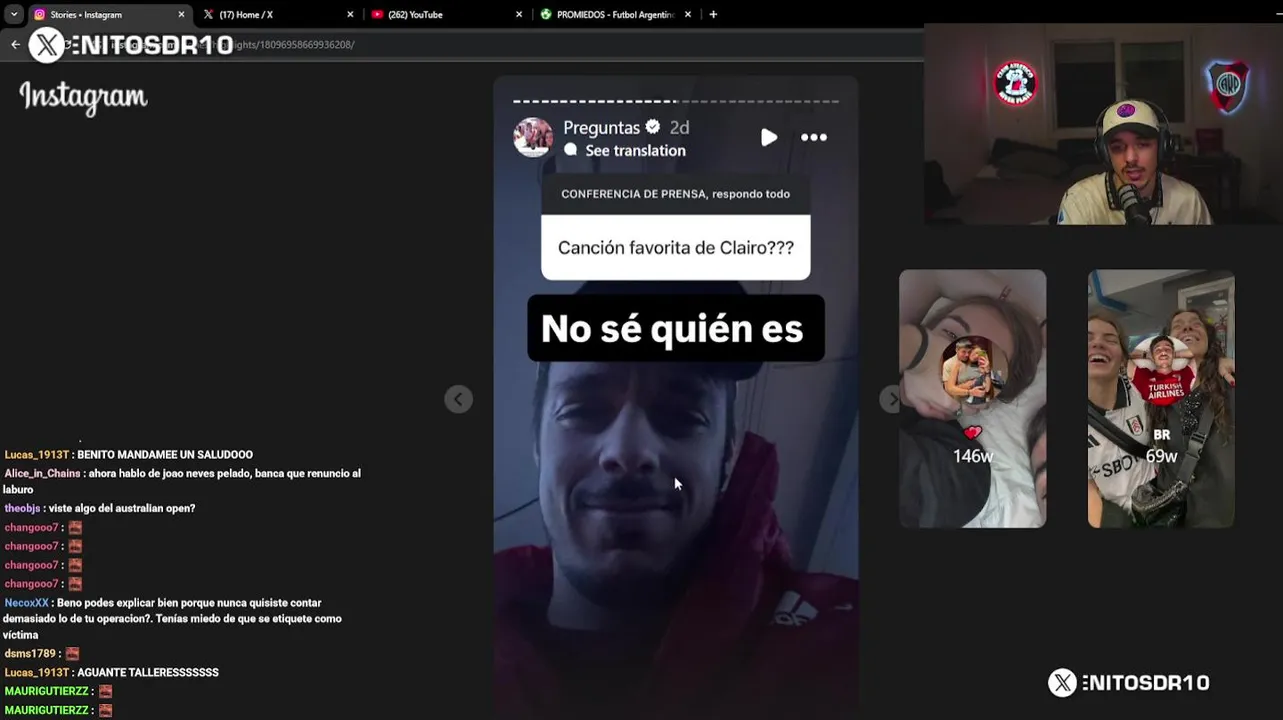
Task: Open the heart highlight from 146w
Action: 972,398
